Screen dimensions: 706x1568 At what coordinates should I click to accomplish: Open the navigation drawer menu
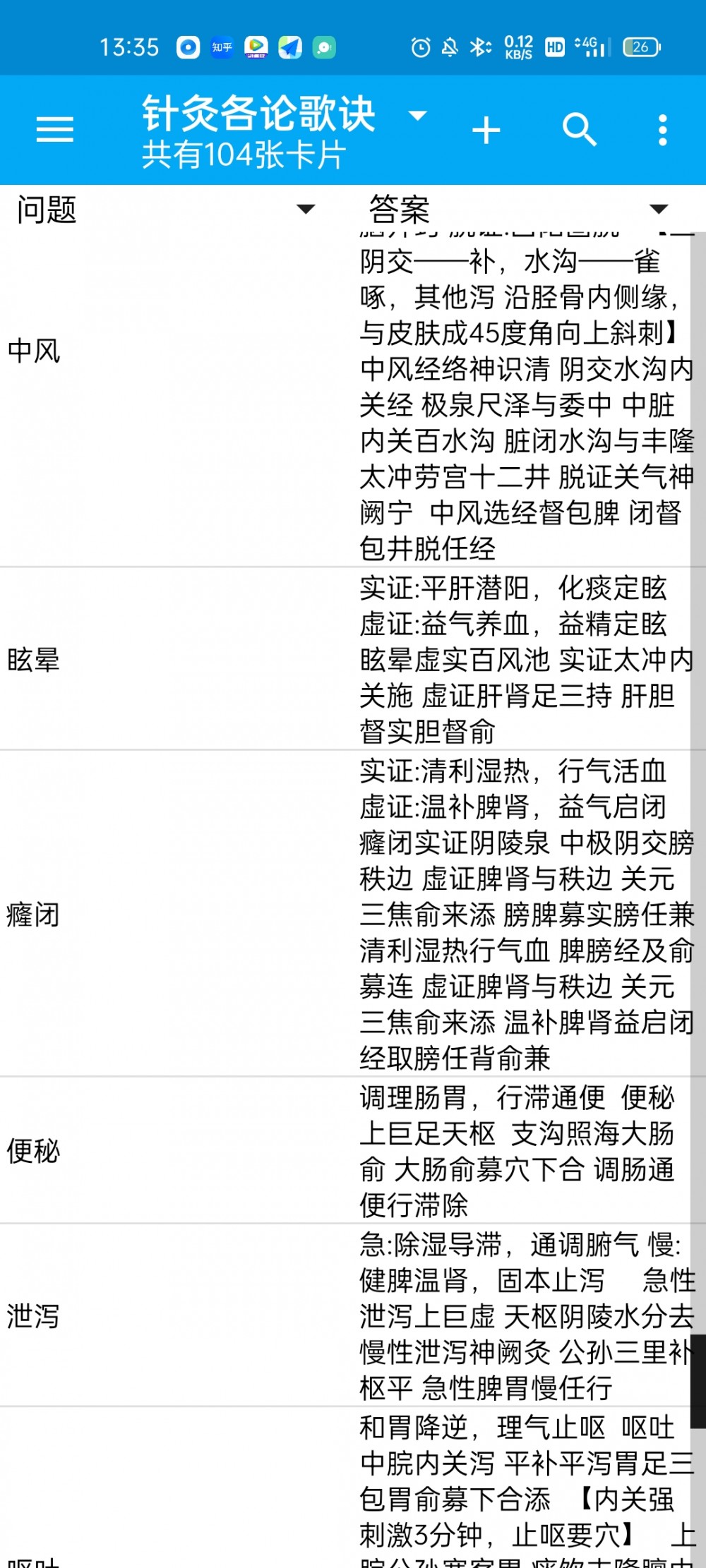pos(55,130)
